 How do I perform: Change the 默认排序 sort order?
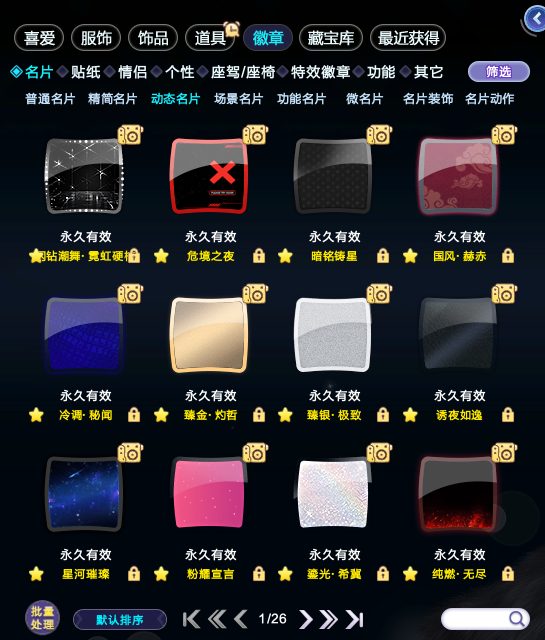tap(120, 620)
